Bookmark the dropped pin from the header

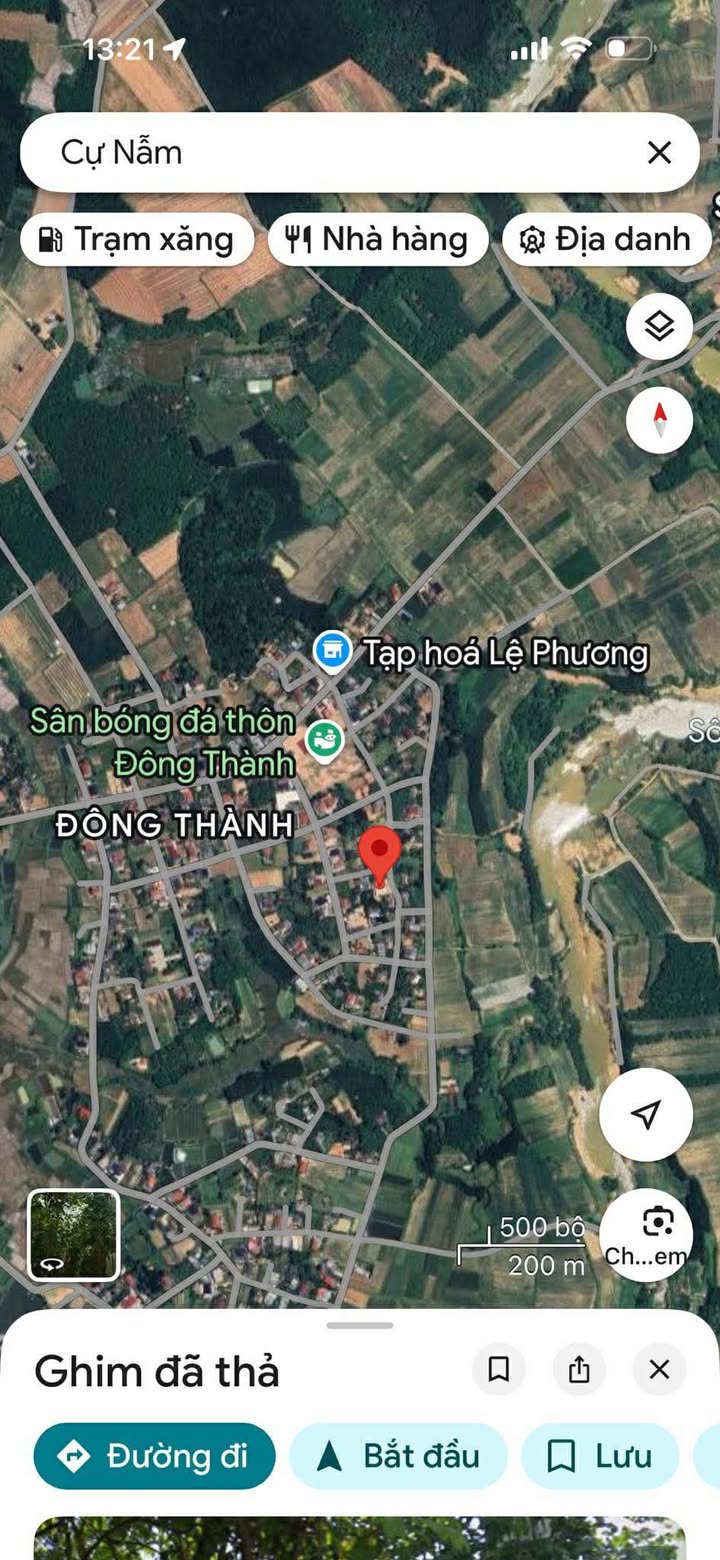(x=499, y=1369)
